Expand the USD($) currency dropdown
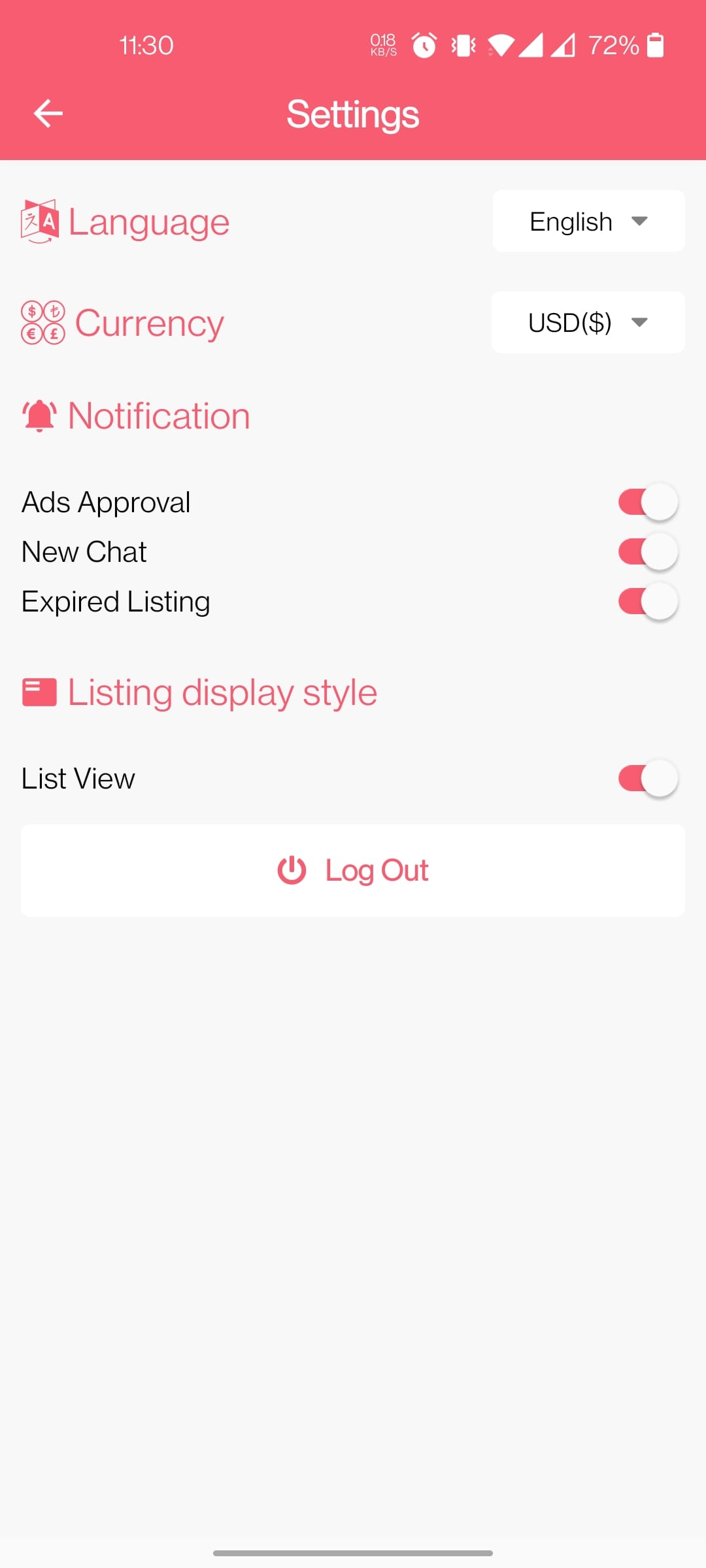The image size is (706, 1568). click(588, 323)
